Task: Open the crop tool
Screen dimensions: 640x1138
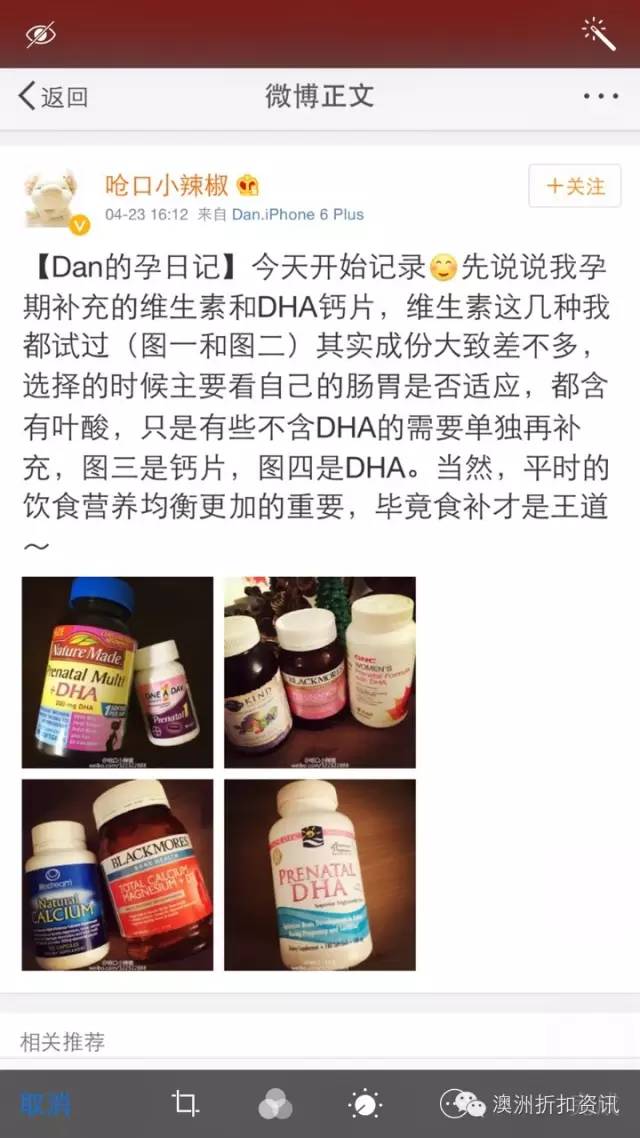Action: 185,1103
